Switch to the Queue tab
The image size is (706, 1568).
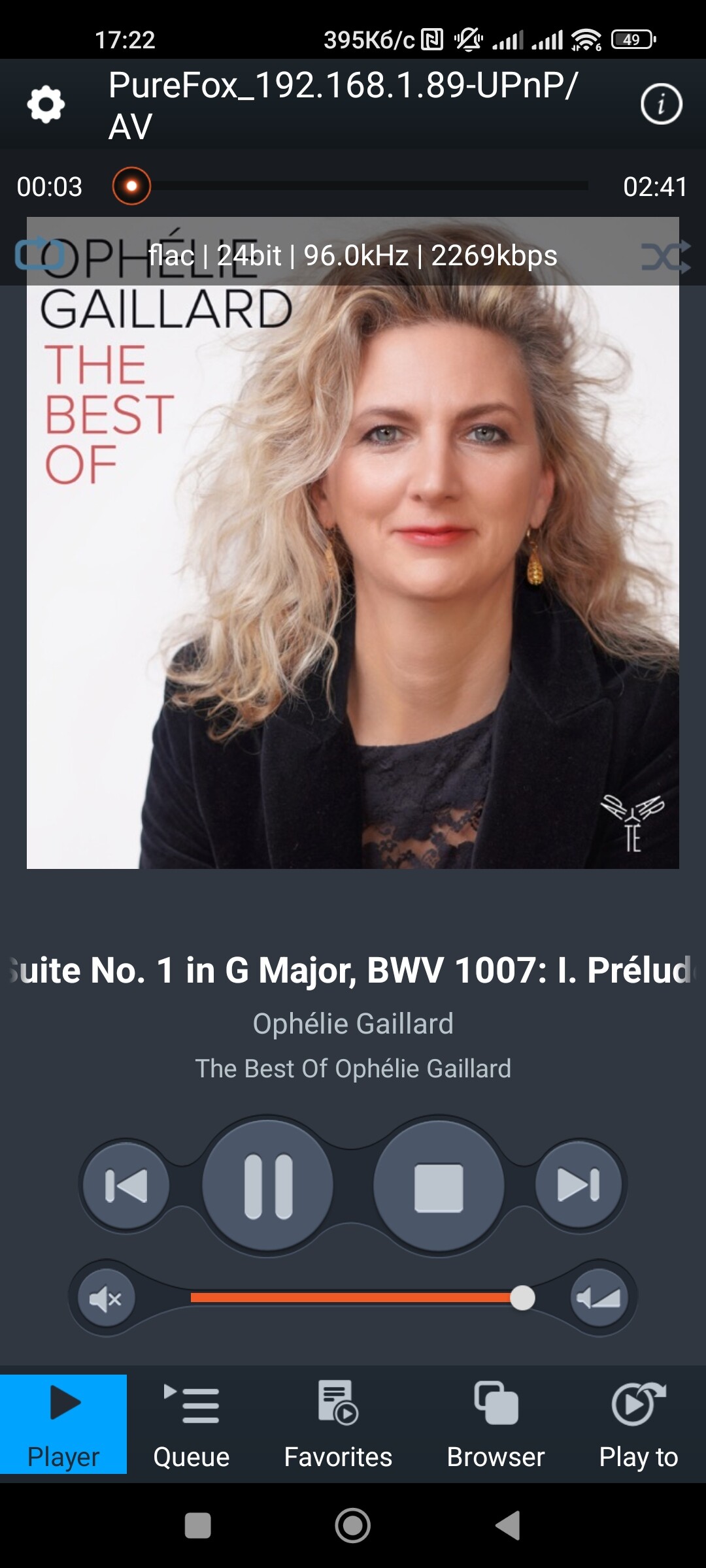192,1424
